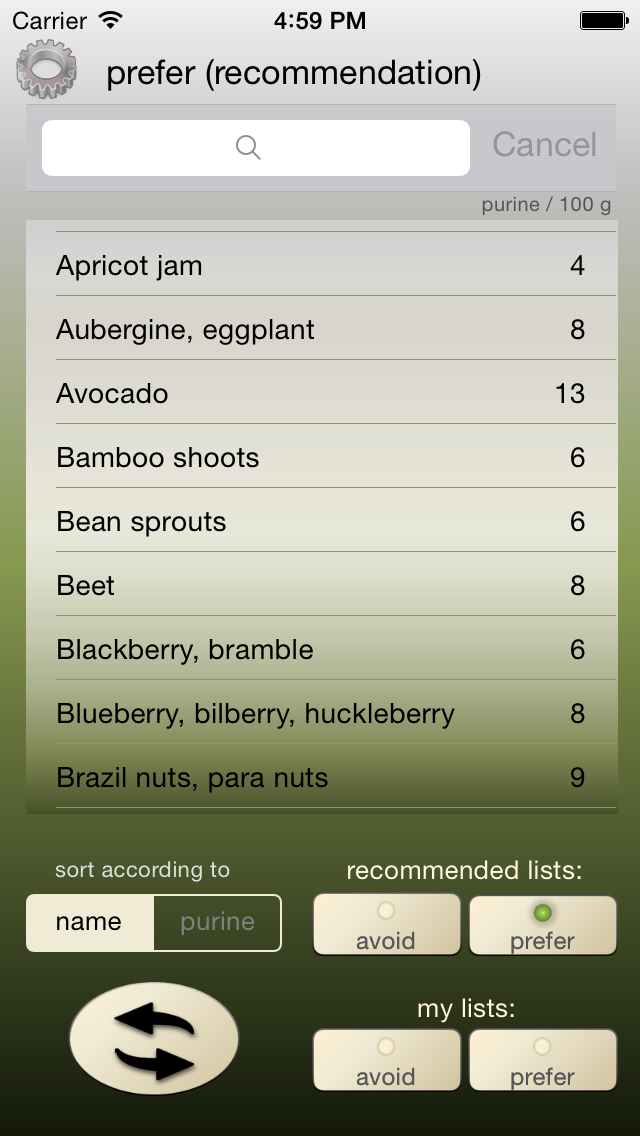Select Aubergine, eggplant from the list
This screenshot has width=640, height=1136.
(321, 329)
